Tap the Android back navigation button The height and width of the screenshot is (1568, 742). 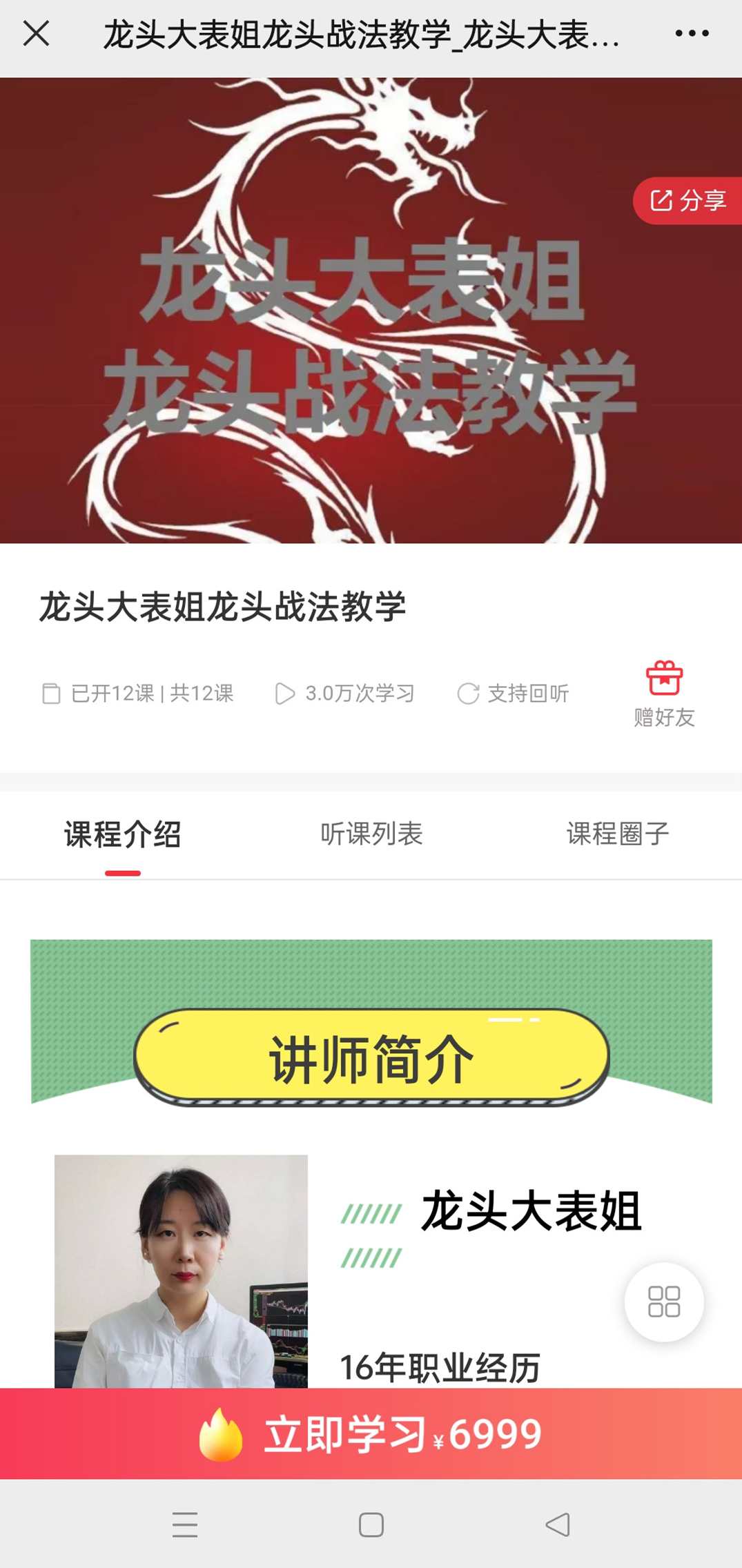pos(556,1525)
